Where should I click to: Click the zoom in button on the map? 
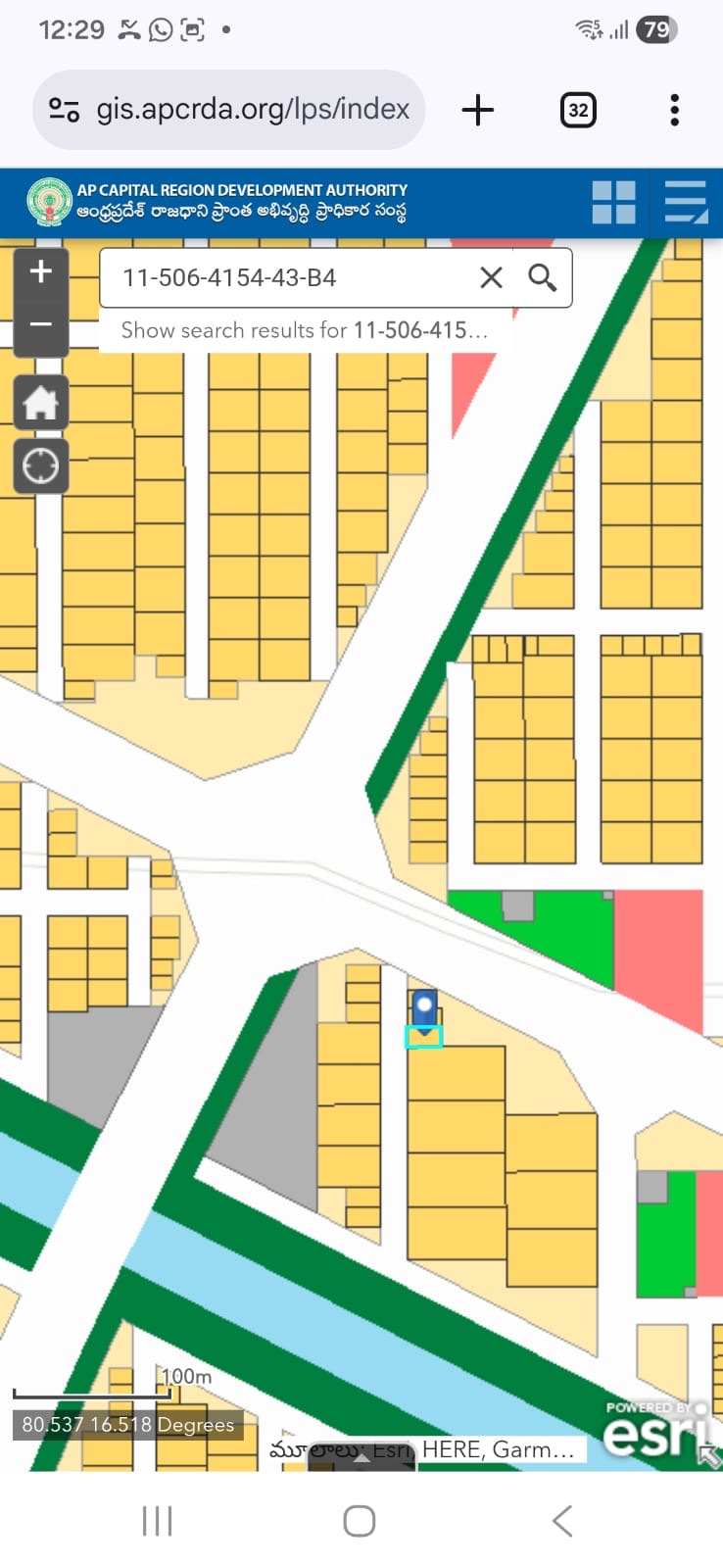click(x=40, y=271)
